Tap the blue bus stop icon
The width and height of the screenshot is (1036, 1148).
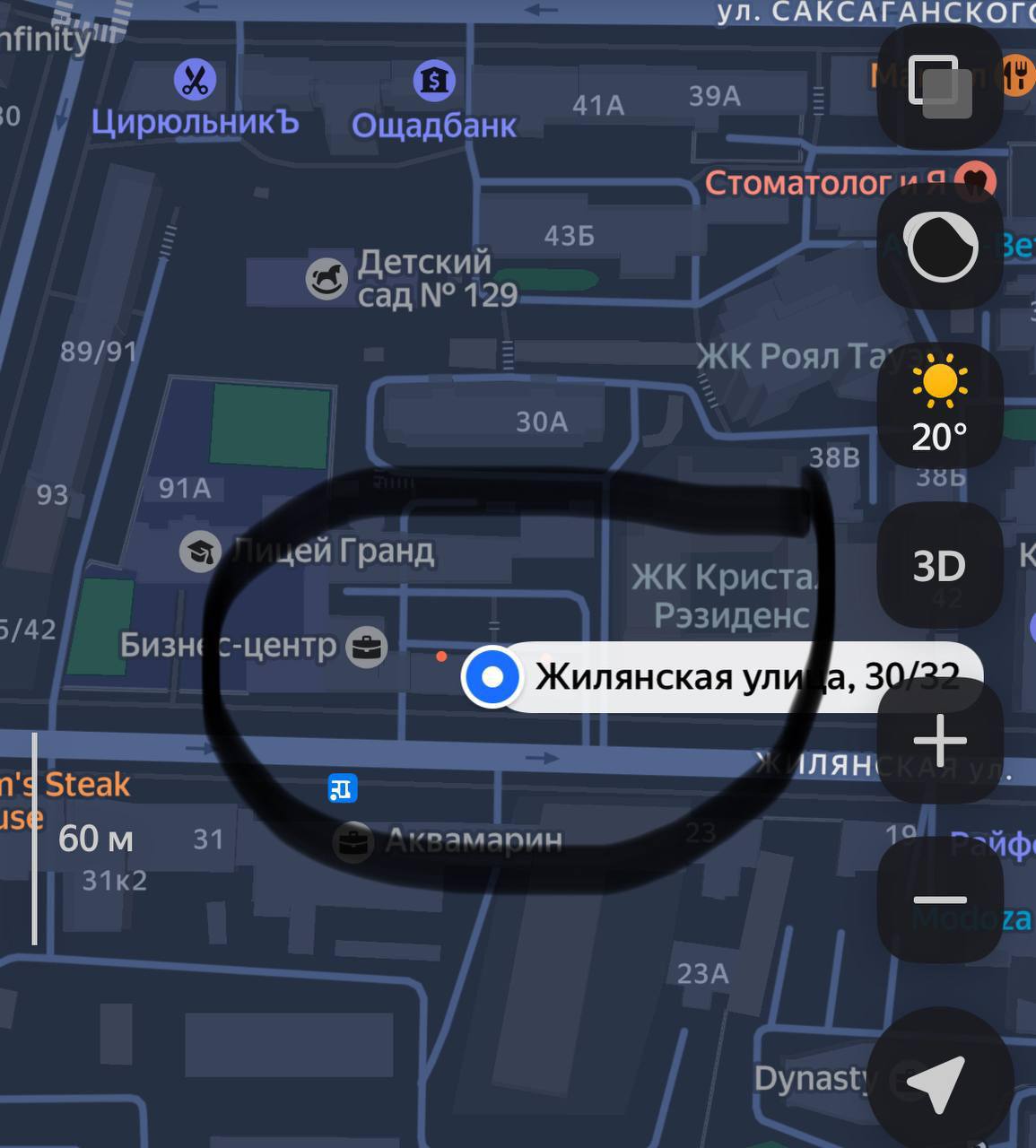click(x=343, y=788)
